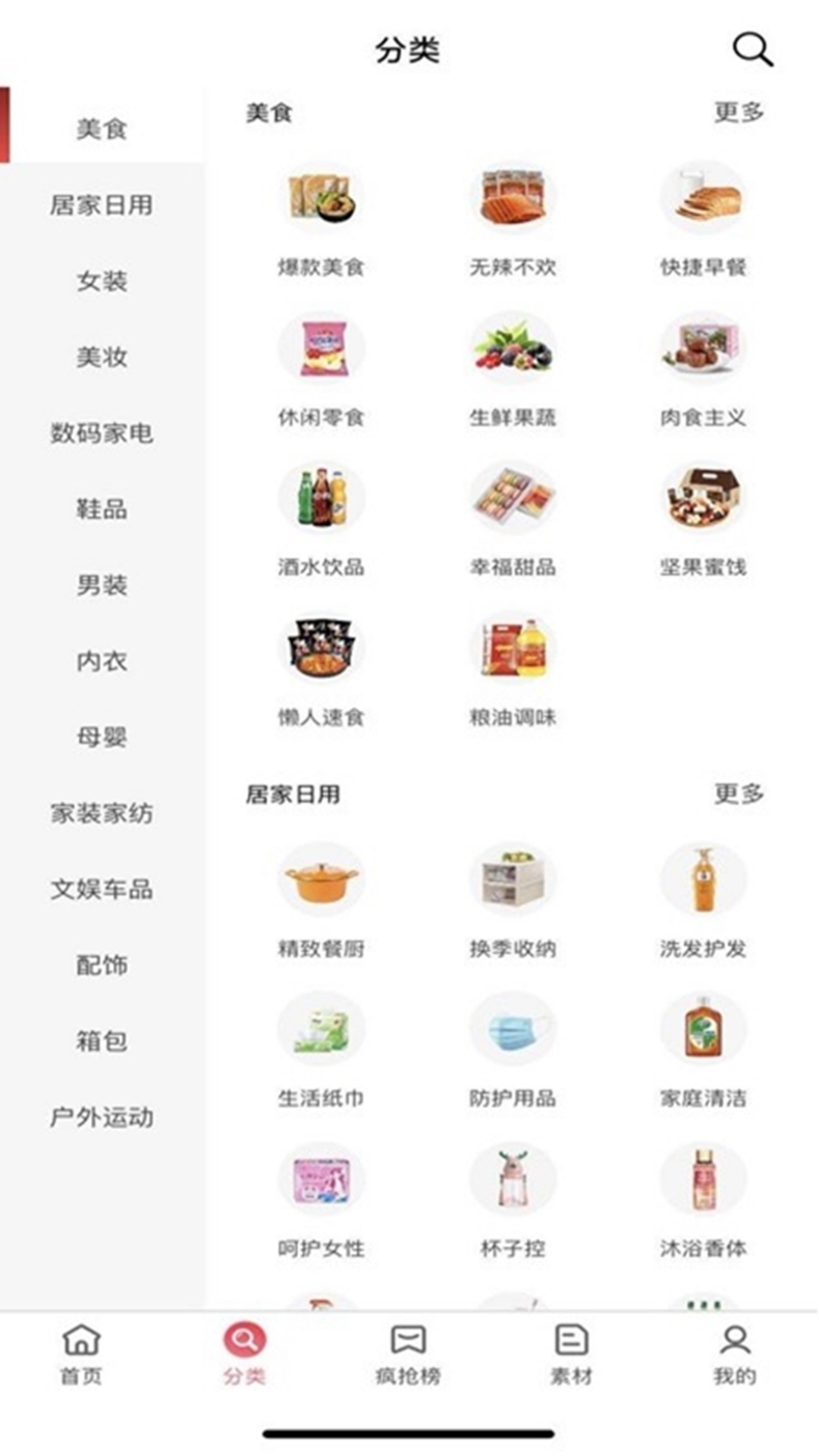819x1456 pixels.
Task: Open the 疯抢榜 tab
Action: (x=408, y=1354)
